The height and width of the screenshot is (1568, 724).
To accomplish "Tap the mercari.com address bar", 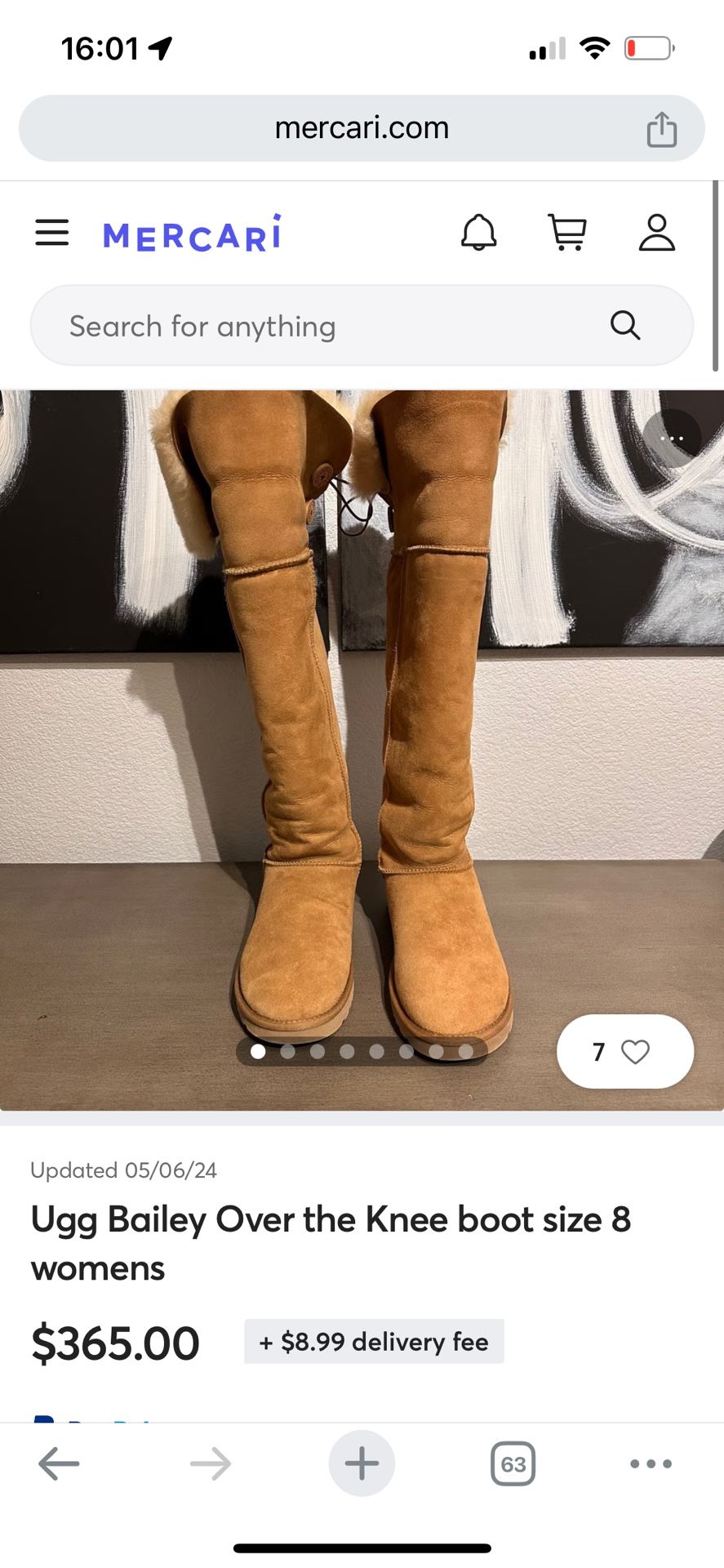I will [362, 128].
